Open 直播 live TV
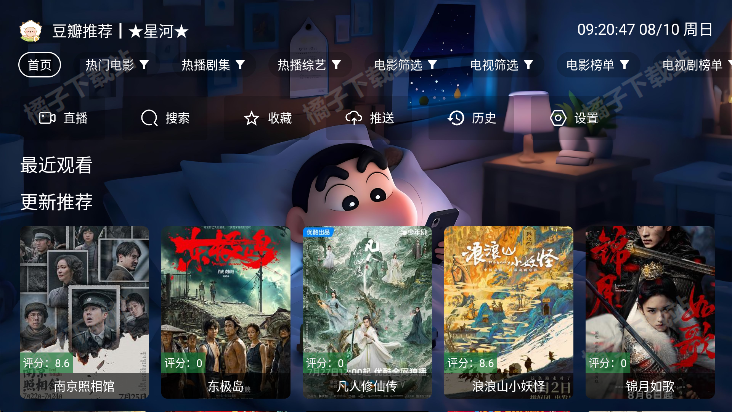This screenshot has height=412, width=732. [x=62, y=118]
